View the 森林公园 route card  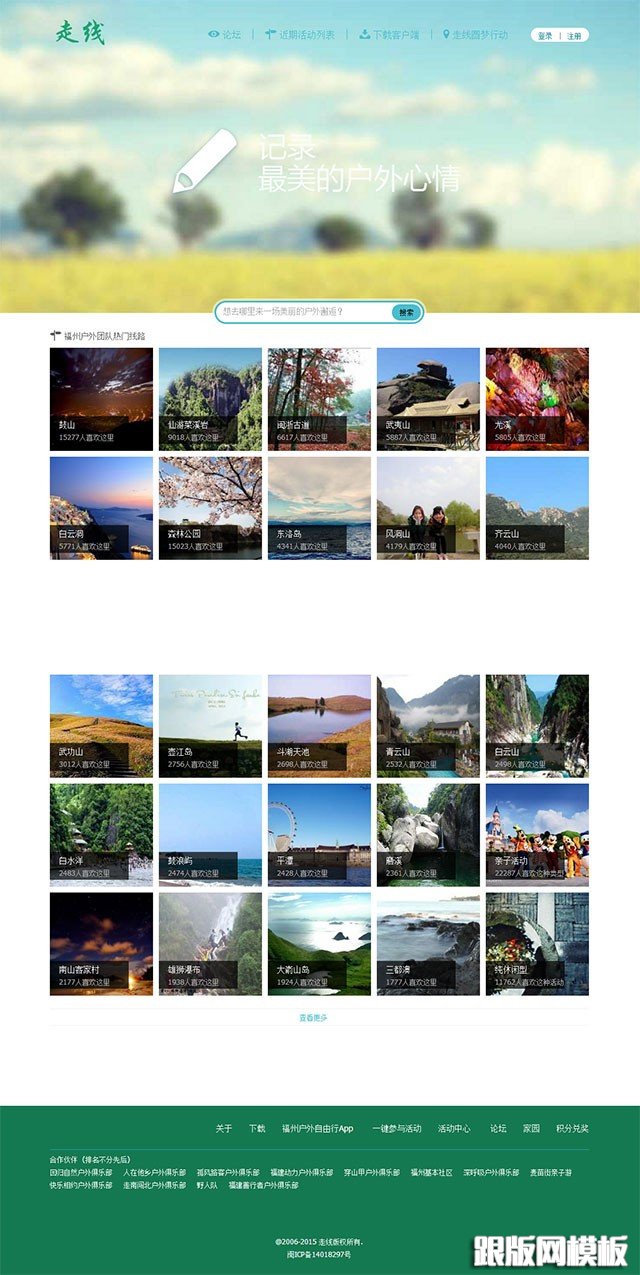pos(210,508)
